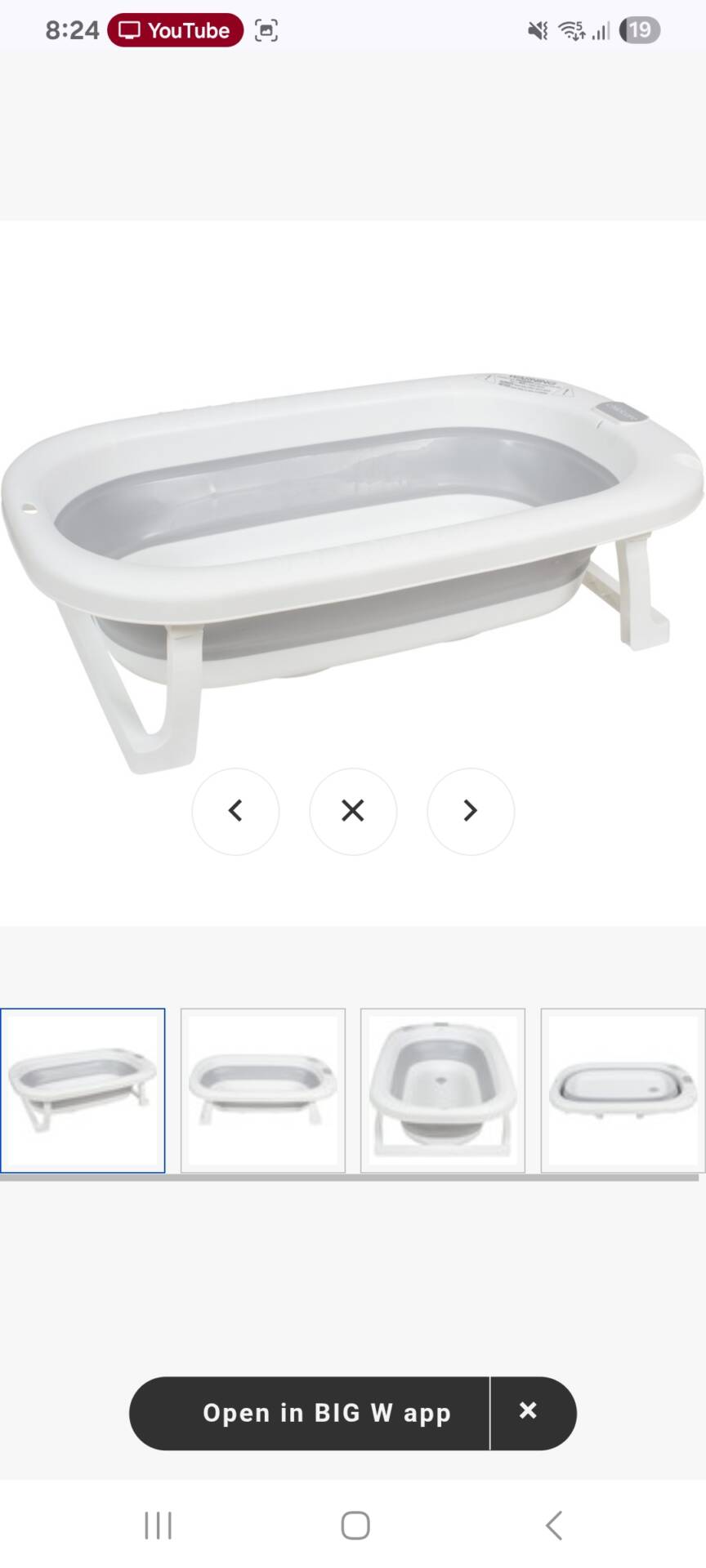Tap the Home navigation circle icon
The width and height of the screenshot is (706, 1568).
point(353,1523)
